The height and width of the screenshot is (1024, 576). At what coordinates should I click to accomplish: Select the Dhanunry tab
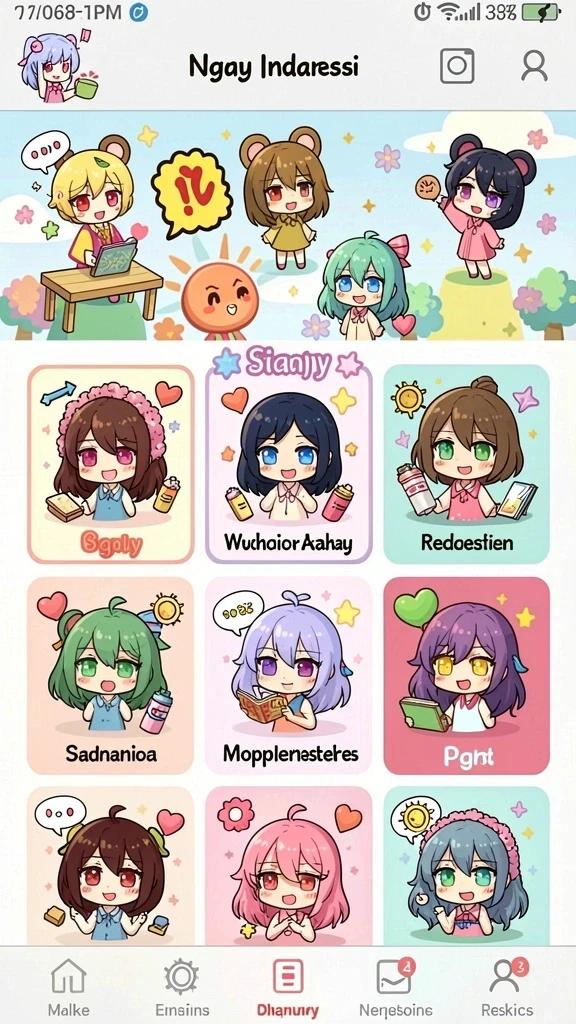288,987
